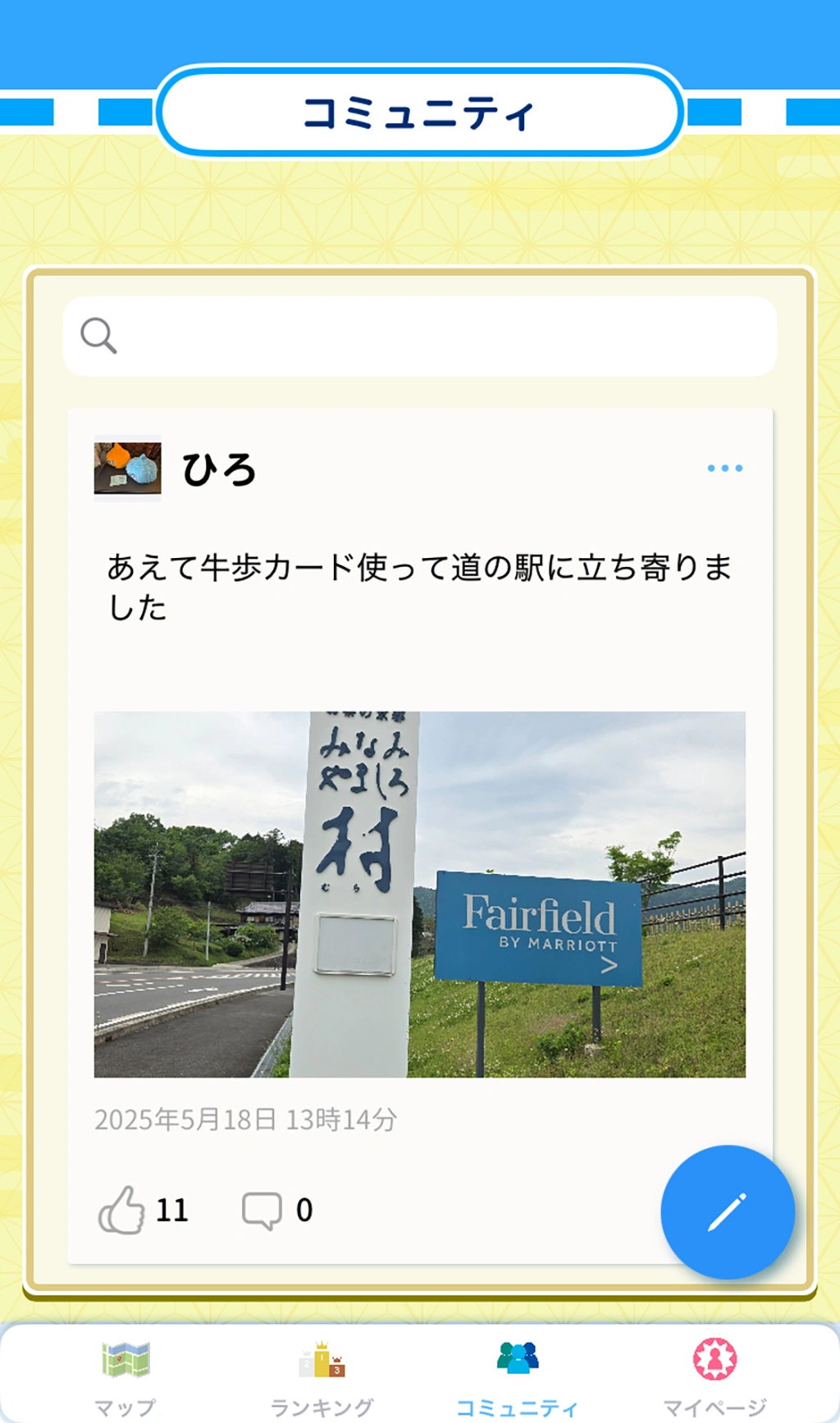This screenshot has height=1423, width=840.
Task: Switch to the マップ tab
Action: 125,1377
